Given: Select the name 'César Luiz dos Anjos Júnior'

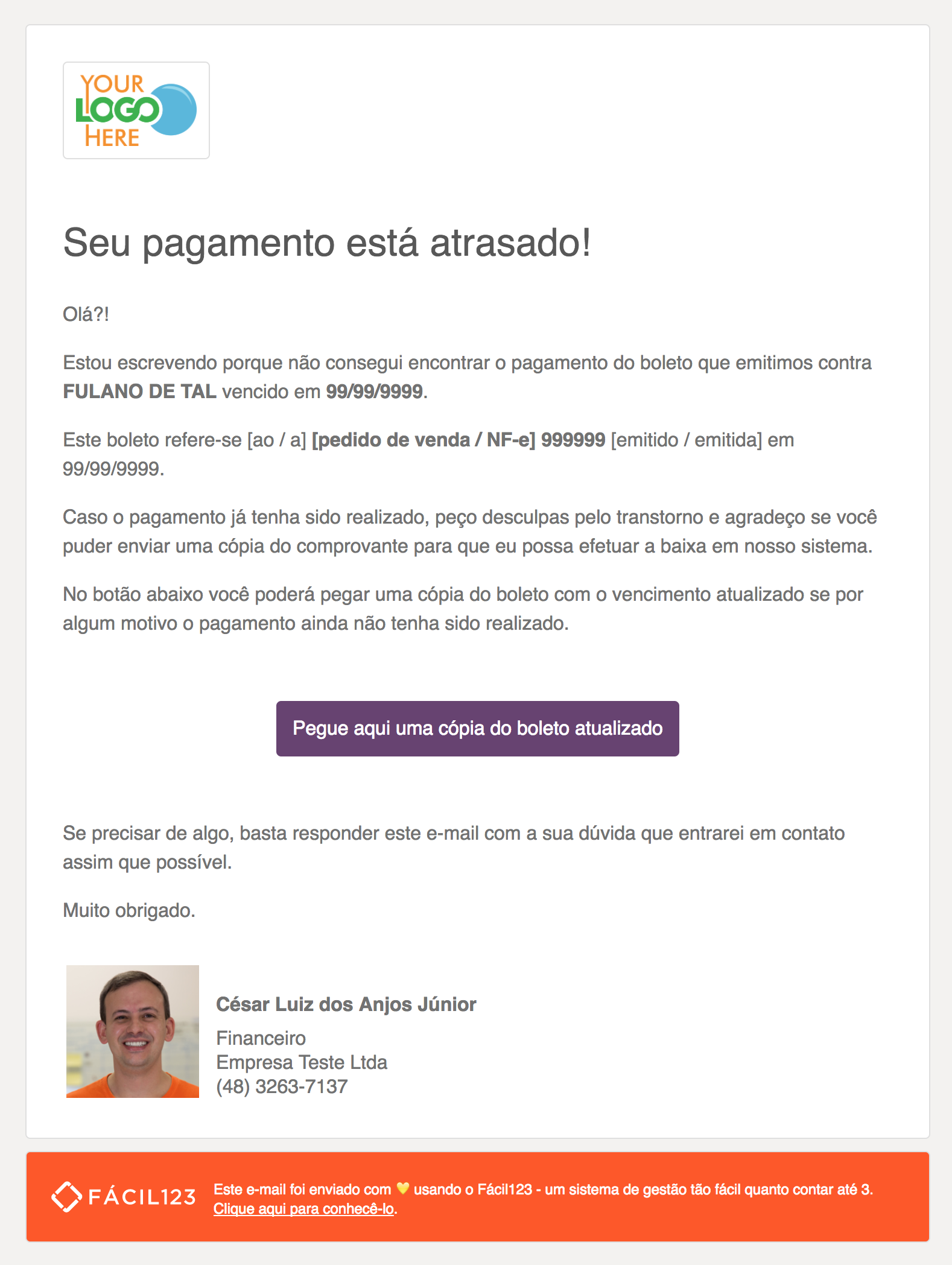Looking at the screenshot, I should click(x=346, y=1004).
